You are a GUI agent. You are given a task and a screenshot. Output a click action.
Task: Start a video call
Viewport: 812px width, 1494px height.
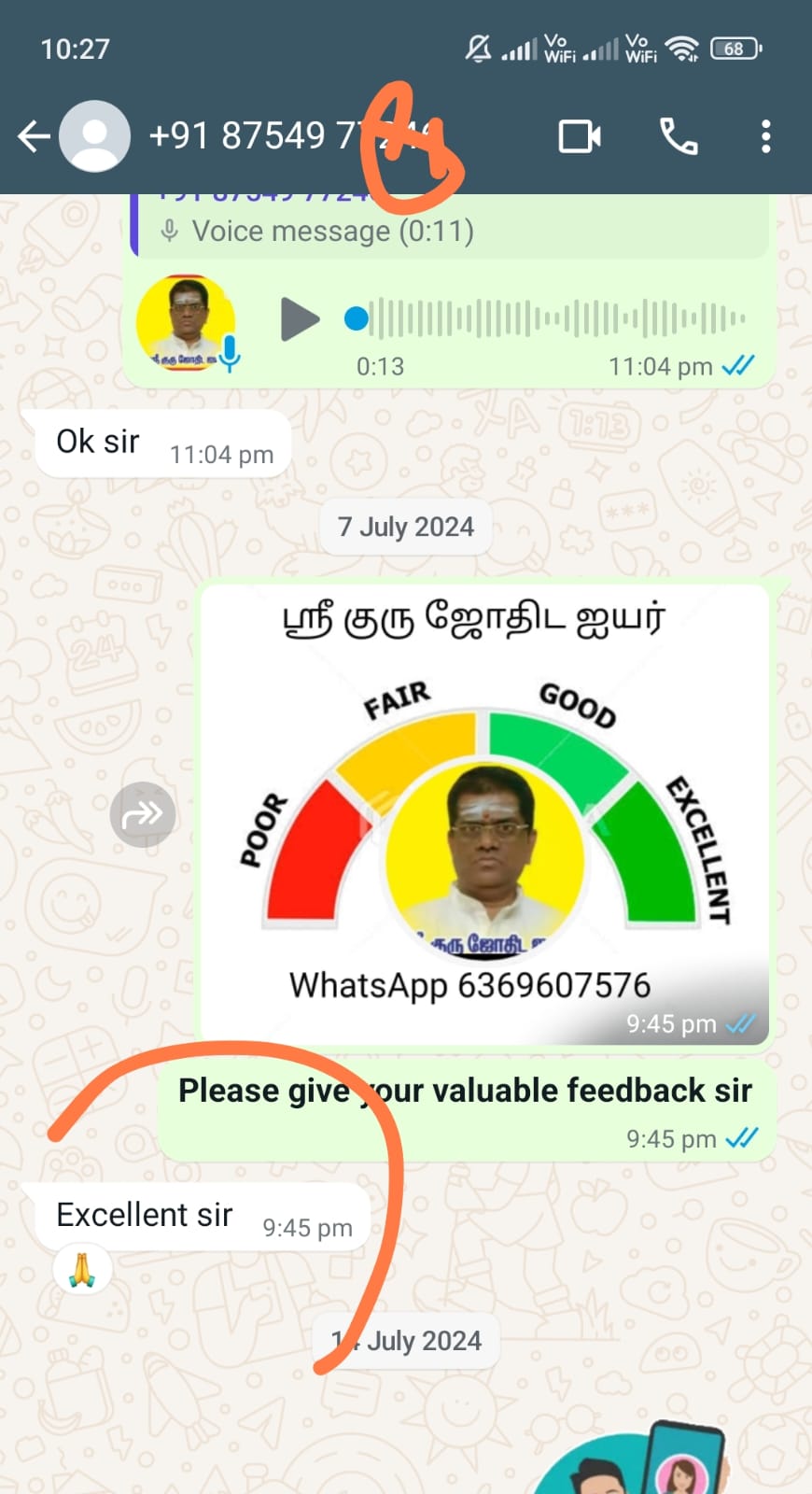(x=579, y=137)
